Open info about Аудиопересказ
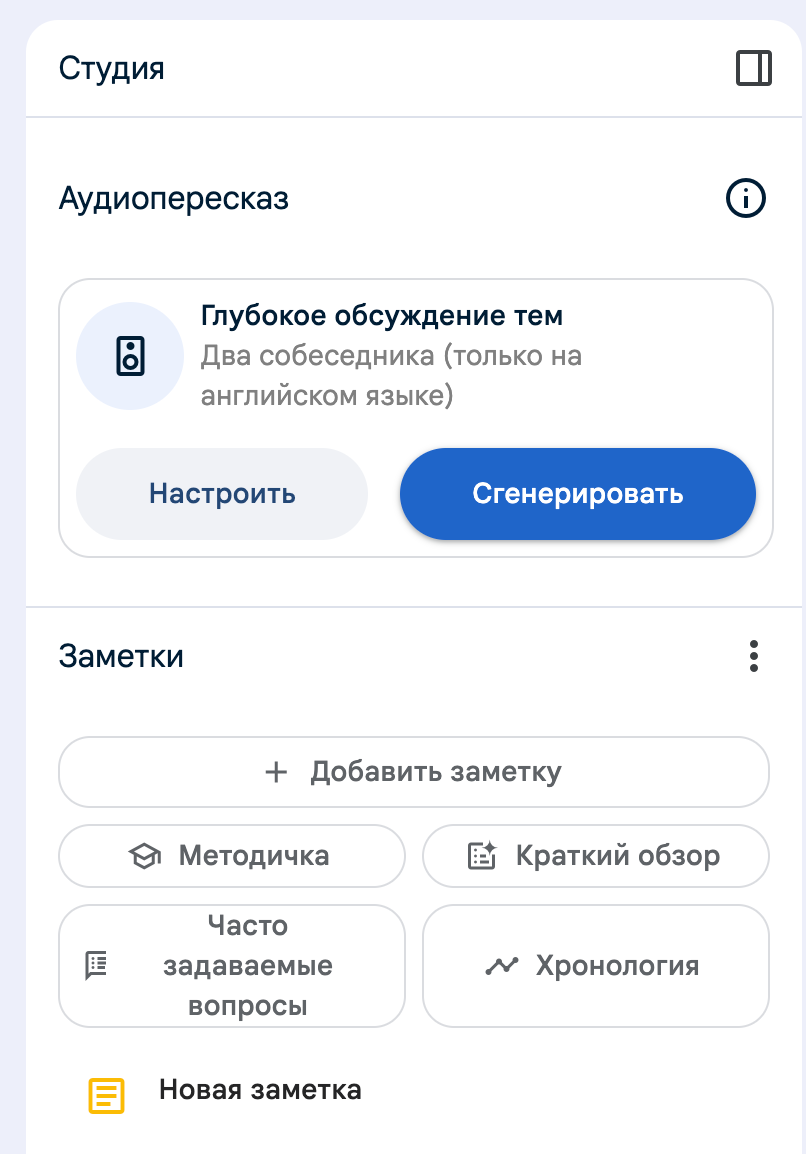 745,199
